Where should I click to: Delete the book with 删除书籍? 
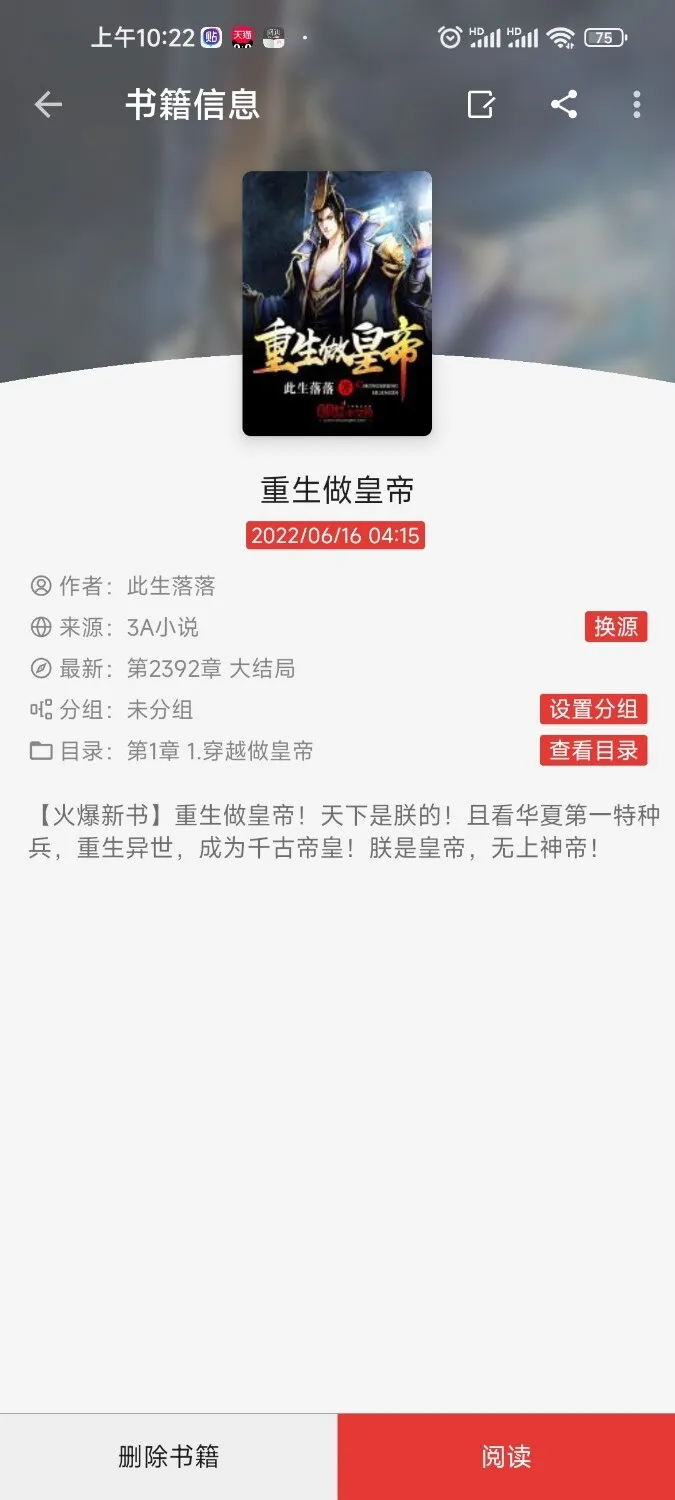coord(168,1457)
